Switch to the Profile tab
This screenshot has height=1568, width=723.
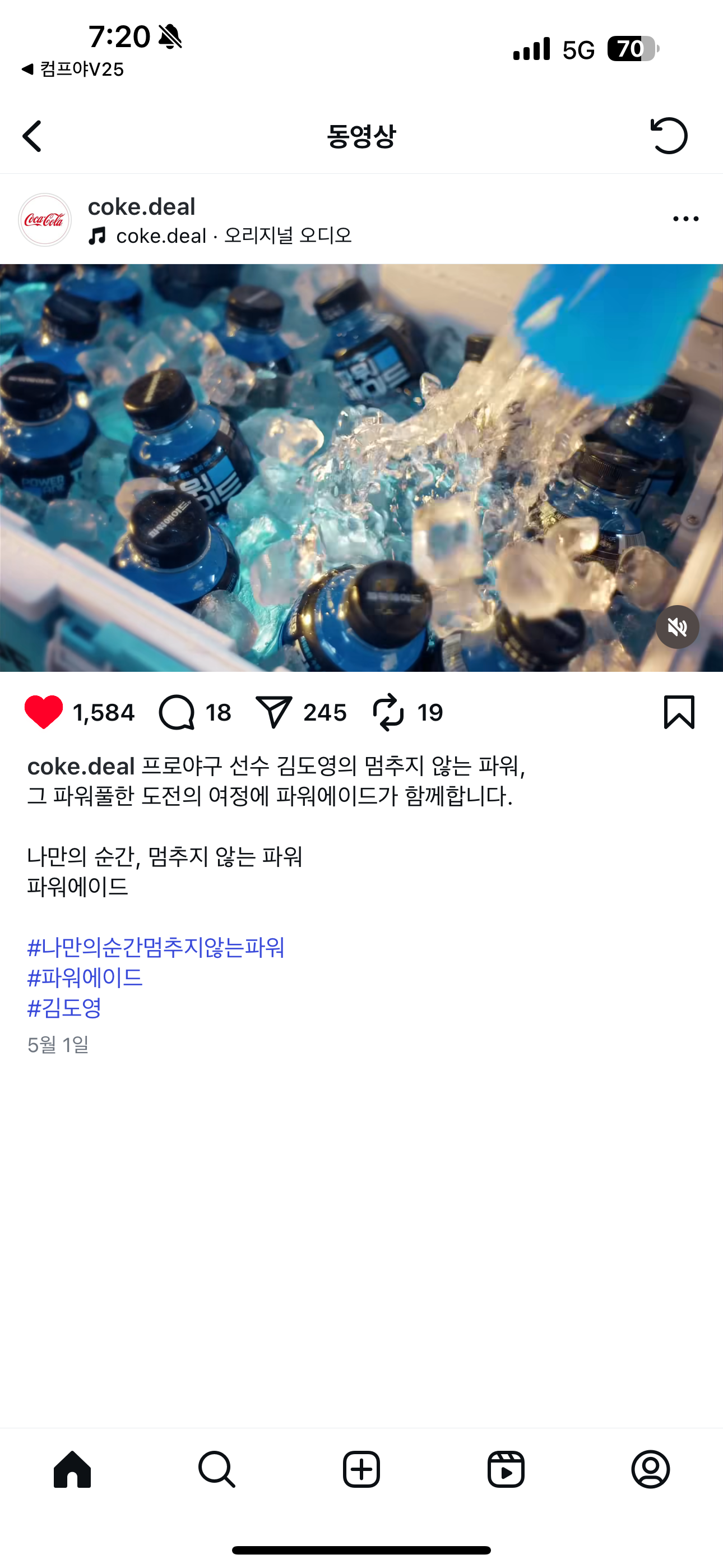tap(651, 1469)
